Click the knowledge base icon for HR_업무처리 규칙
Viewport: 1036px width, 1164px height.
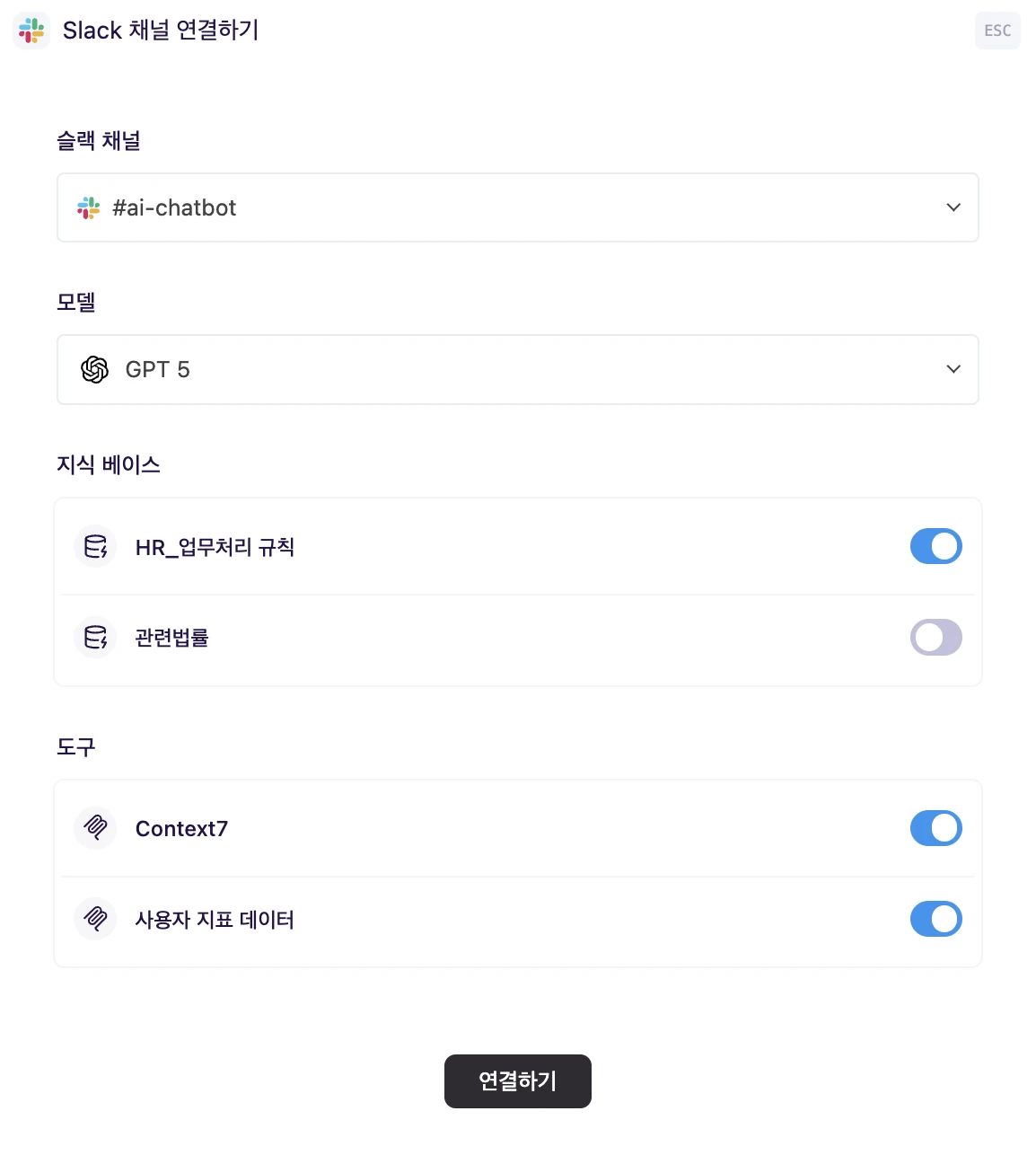[x=94, y=546]
